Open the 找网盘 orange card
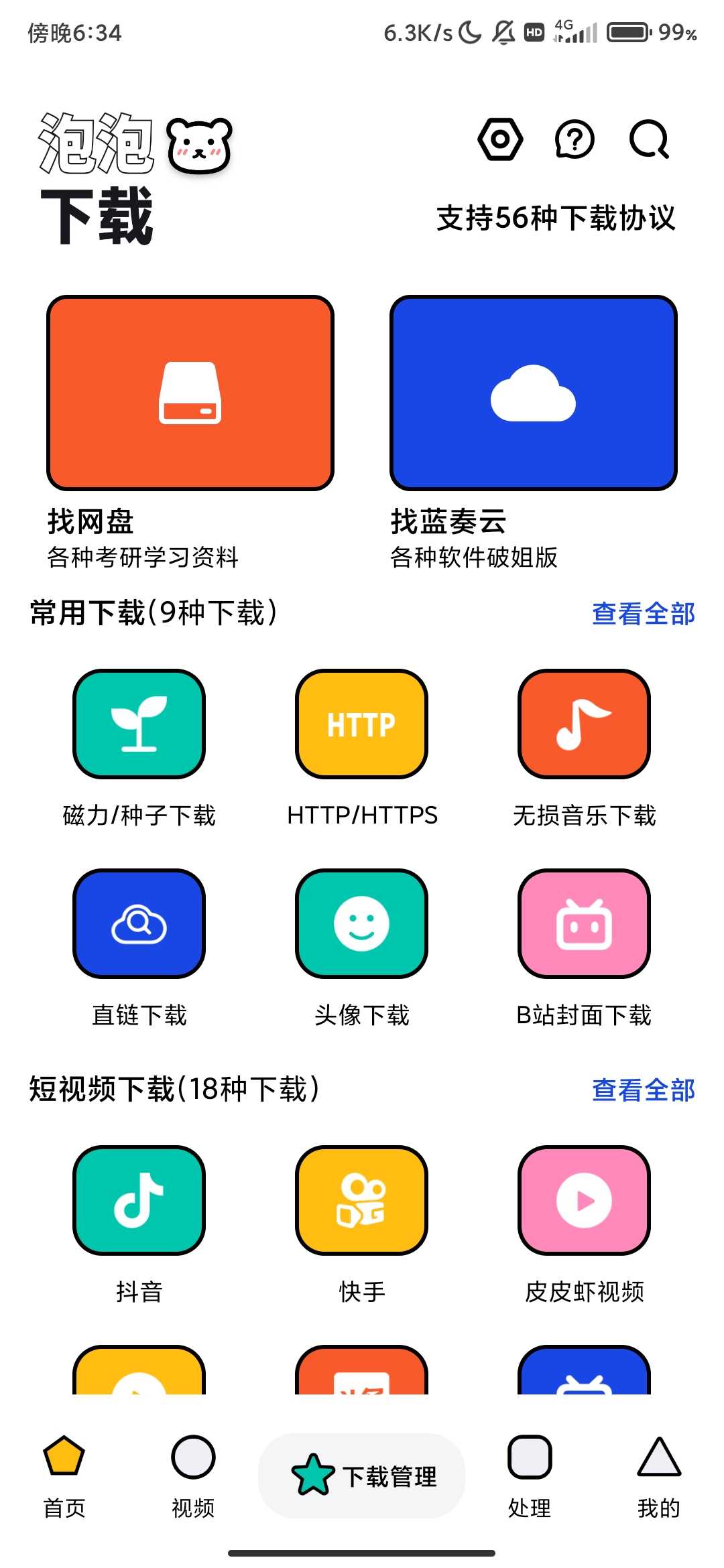Viewport: 724px width, 1568px height. coord(190,392)
